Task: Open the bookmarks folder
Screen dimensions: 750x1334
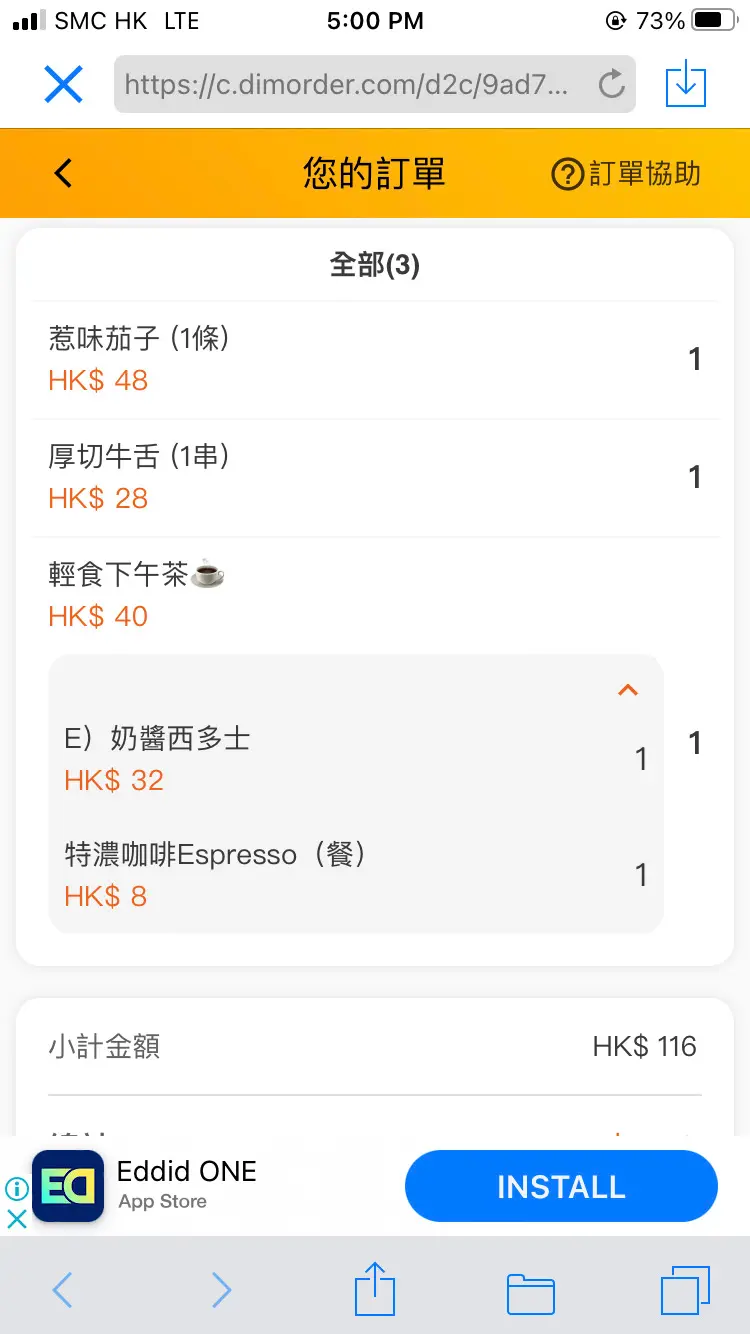Action: (x=530, y=1293)
